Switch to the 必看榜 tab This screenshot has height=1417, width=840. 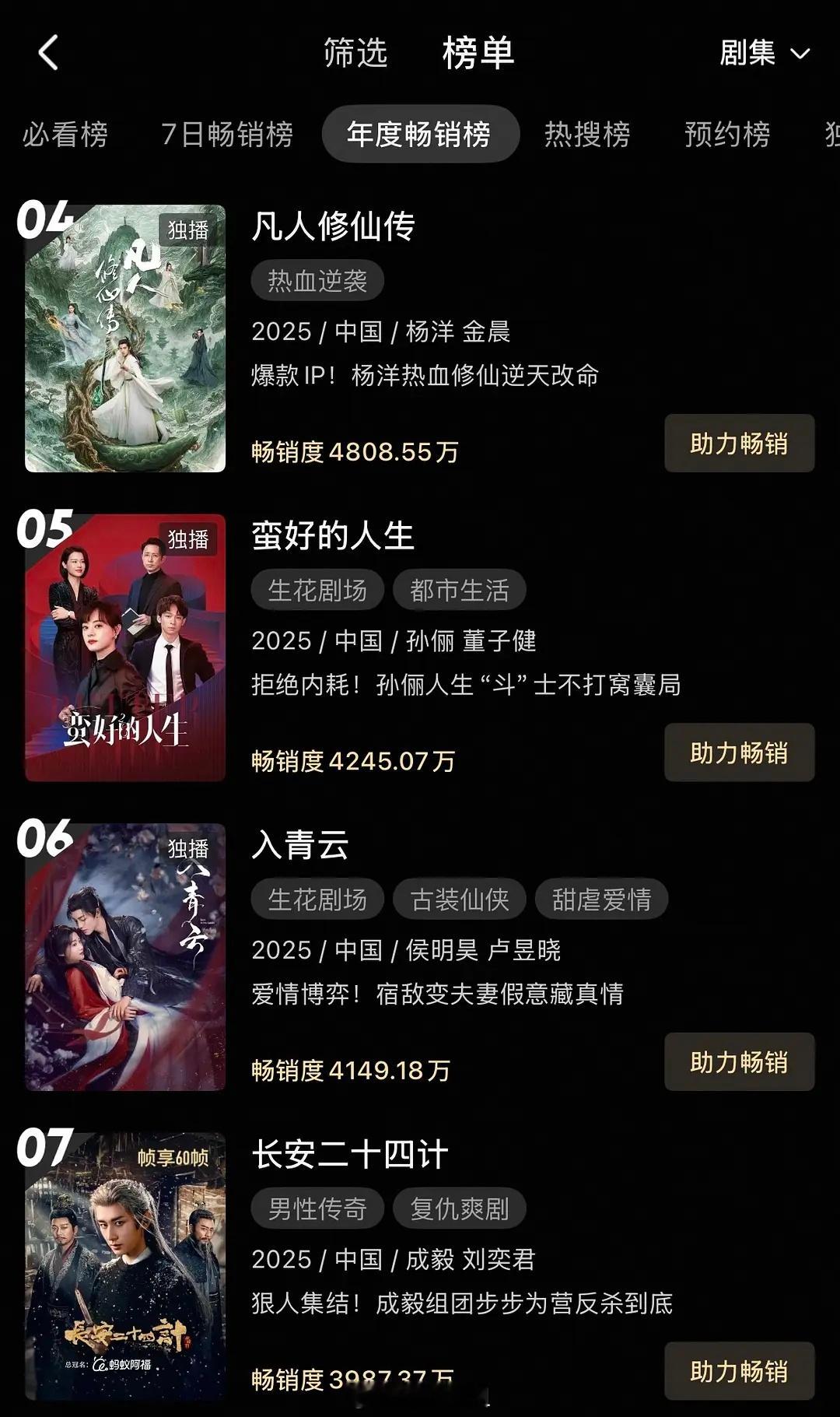point(65,135)
